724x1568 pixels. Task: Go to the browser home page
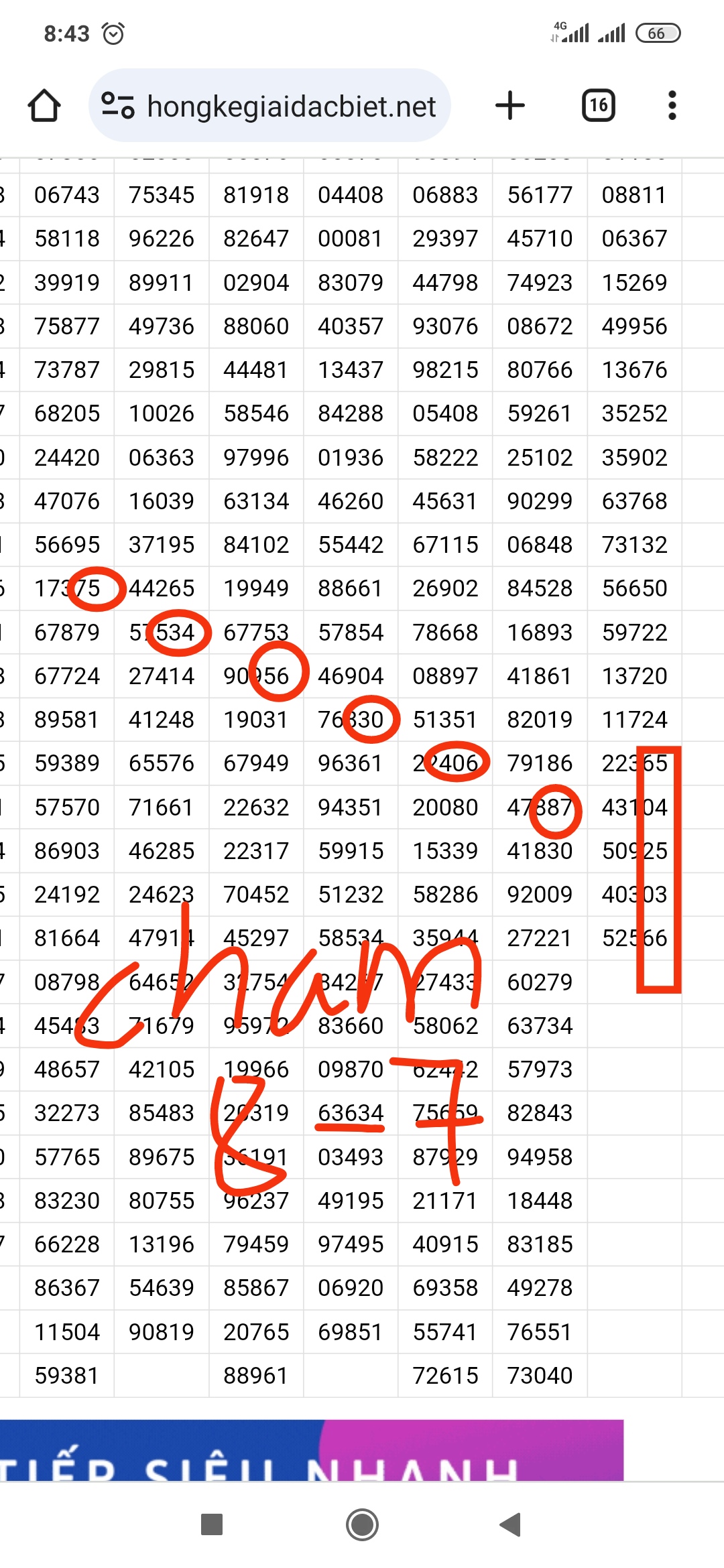coord(44,106)
